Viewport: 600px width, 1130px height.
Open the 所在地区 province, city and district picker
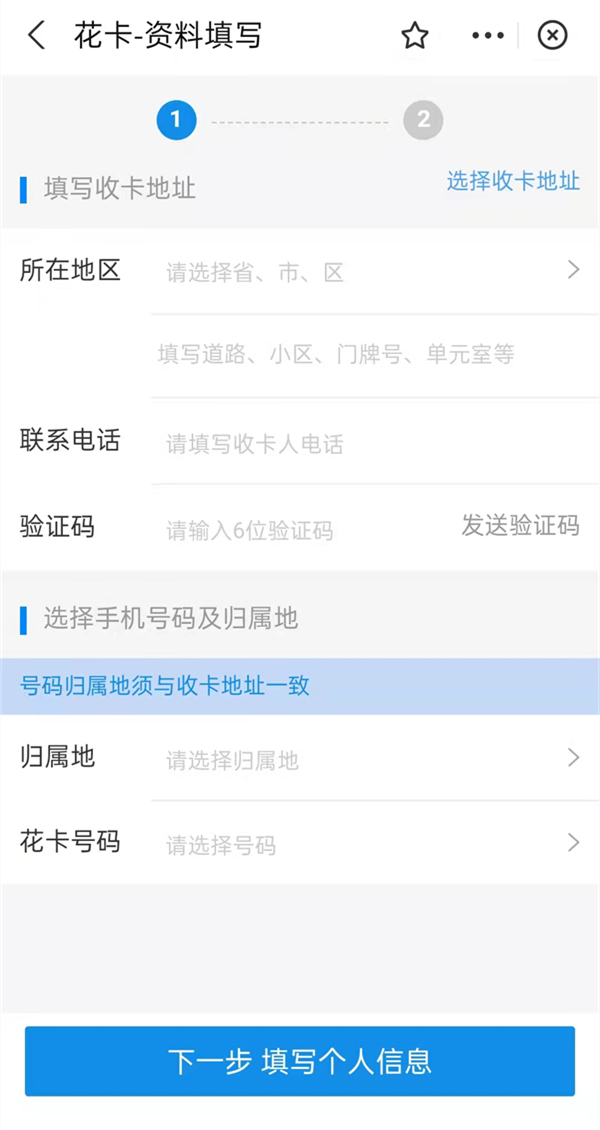pyautogui.click(x=370, y=272)
